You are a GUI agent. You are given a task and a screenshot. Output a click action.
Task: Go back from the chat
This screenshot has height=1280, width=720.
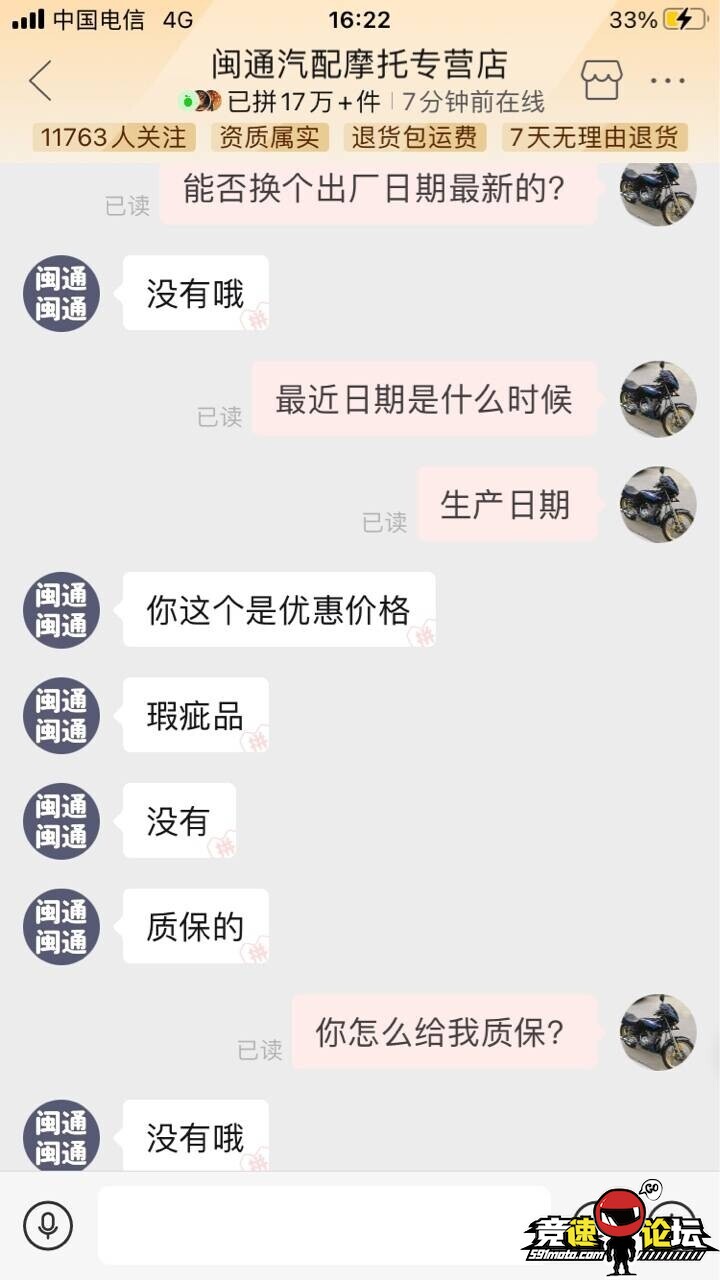coord(40,81)
